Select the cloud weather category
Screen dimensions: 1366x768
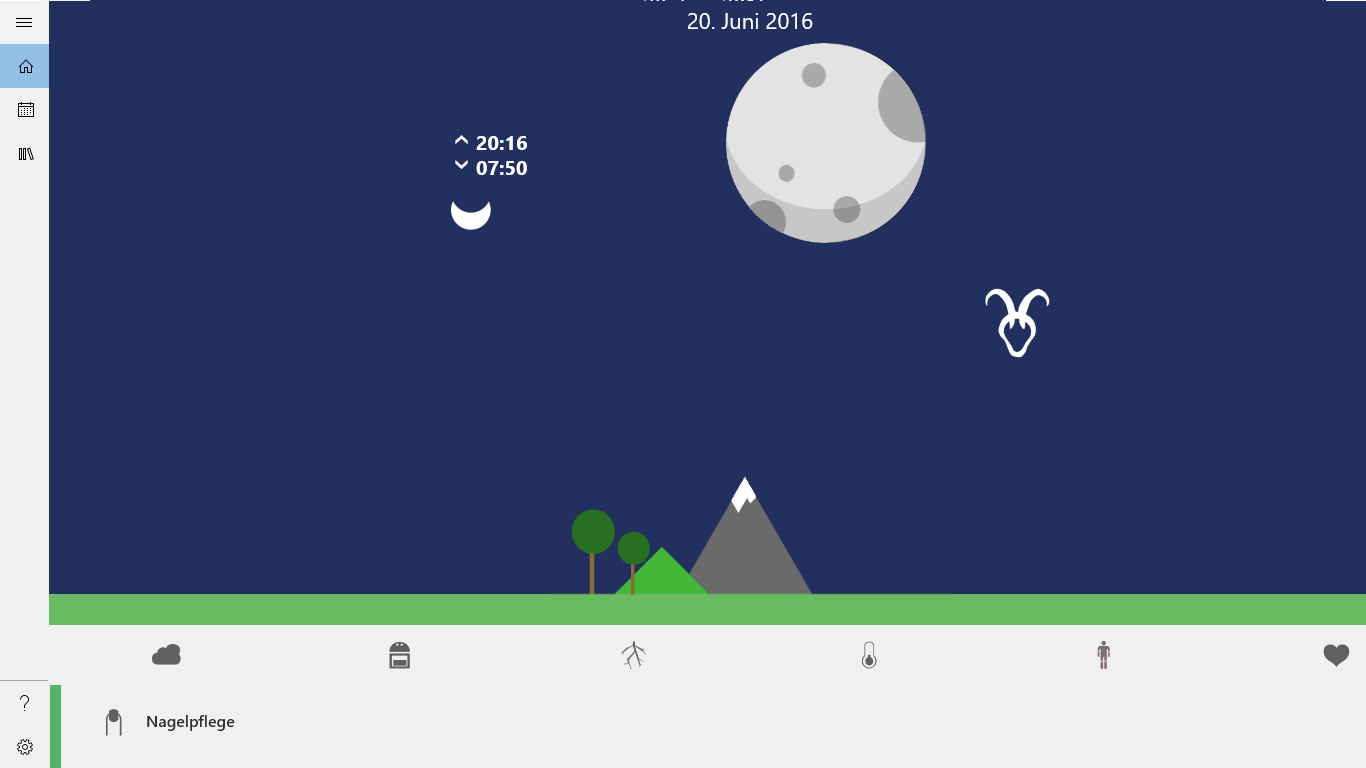[x=166, y=655]
